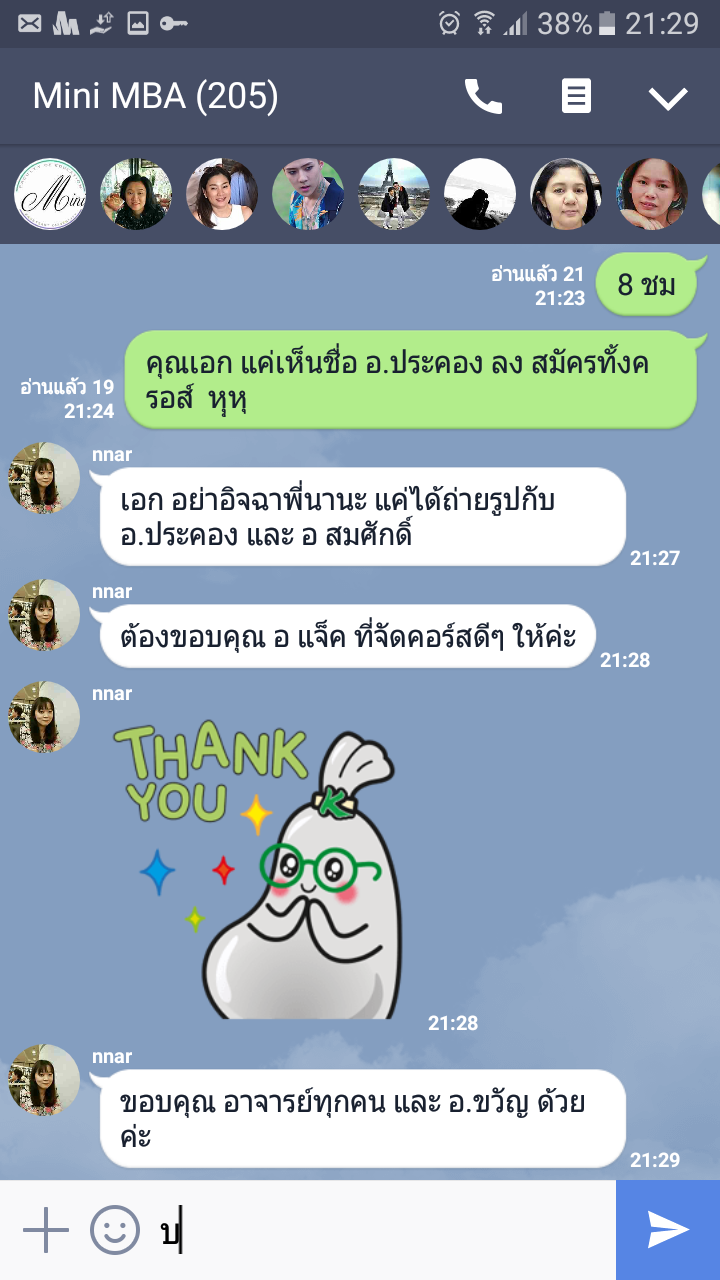Viewport: 720px width, 1280px height.
Task: Expand the chat options chevron
Action: 668,97
